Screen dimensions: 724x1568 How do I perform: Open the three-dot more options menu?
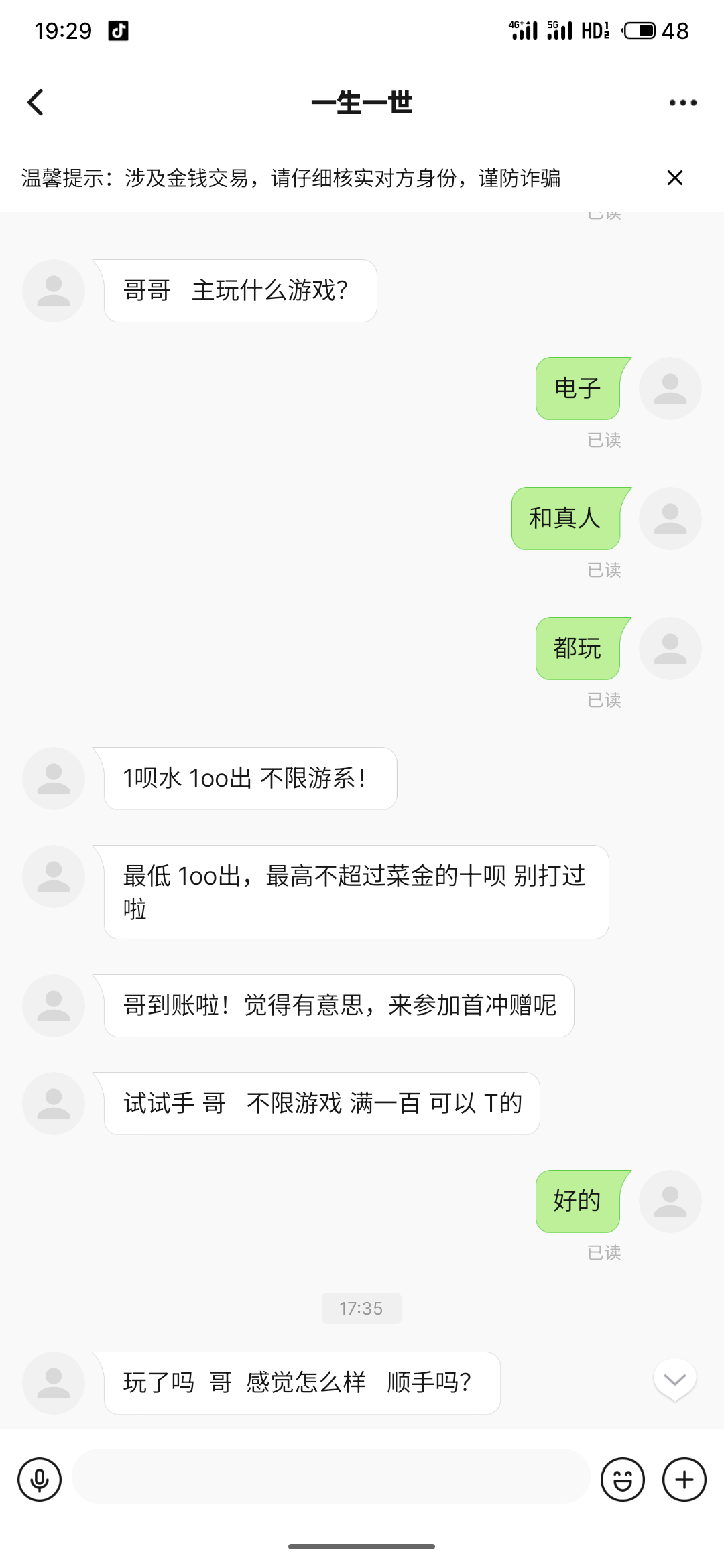[682, 103]
